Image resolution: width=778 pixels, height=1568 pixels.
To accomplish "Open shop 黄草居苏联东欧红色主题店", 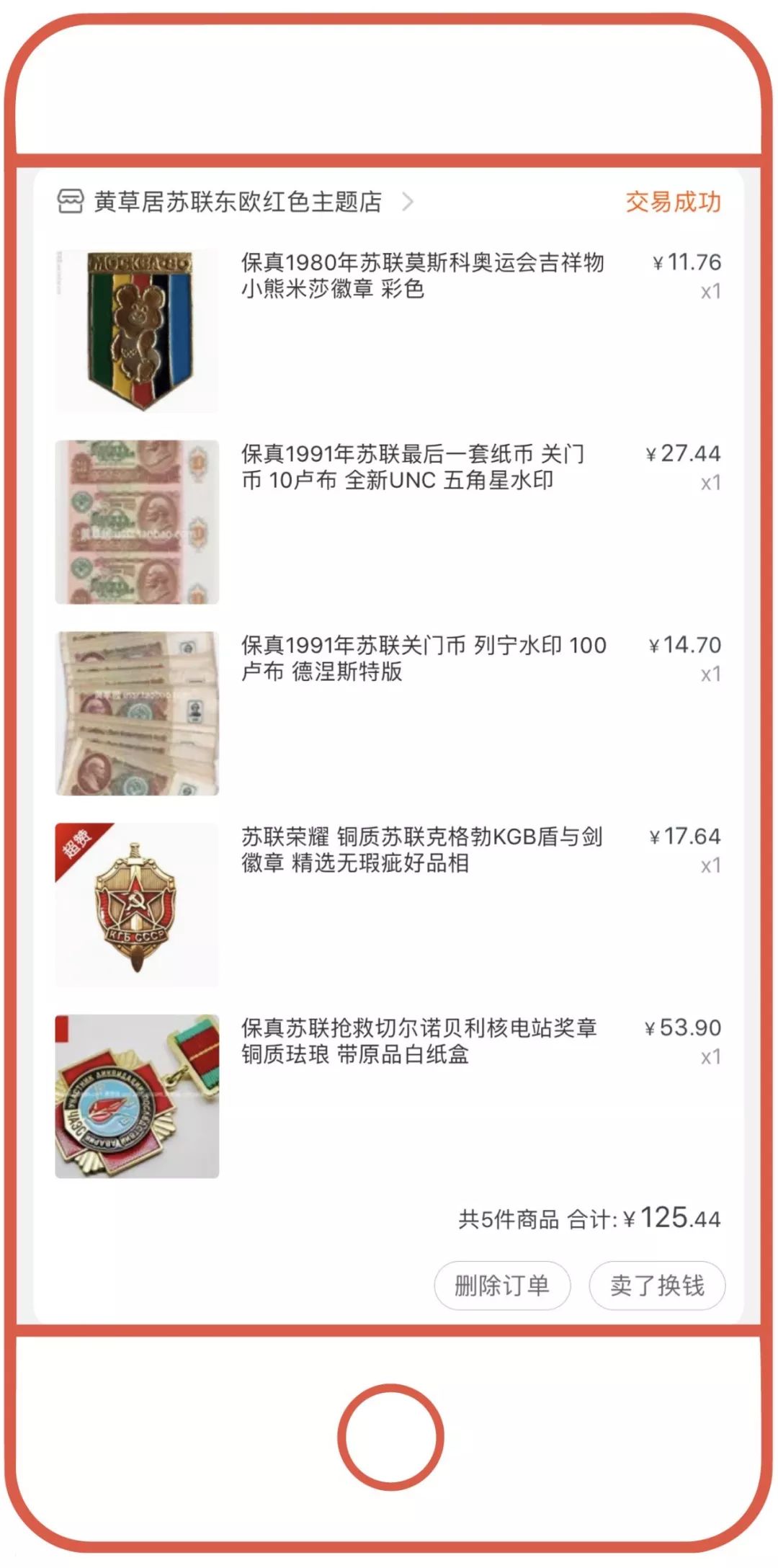I will point(238,202).
